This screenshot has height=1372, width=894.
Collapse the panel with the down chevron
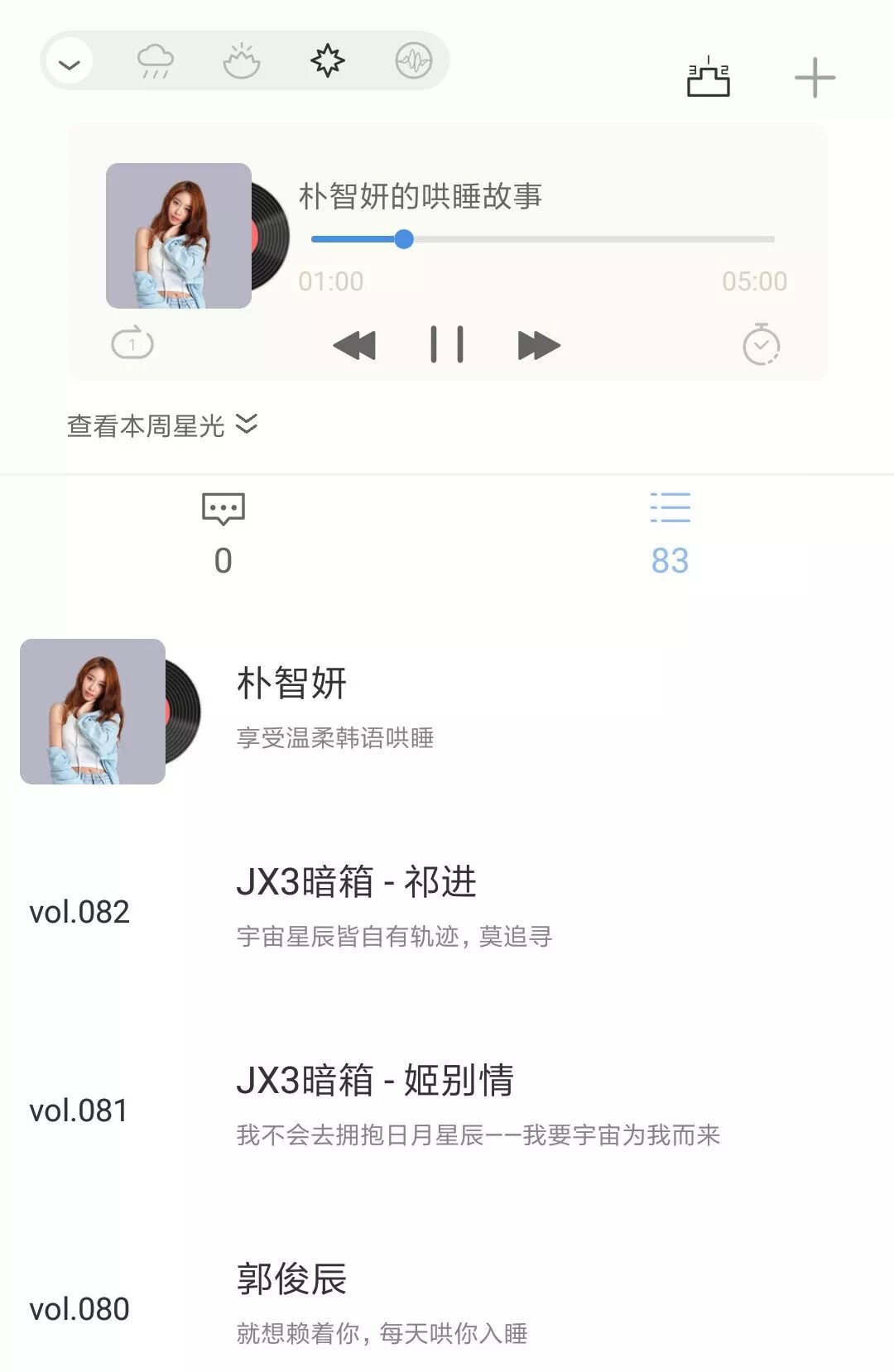point(70,62)
